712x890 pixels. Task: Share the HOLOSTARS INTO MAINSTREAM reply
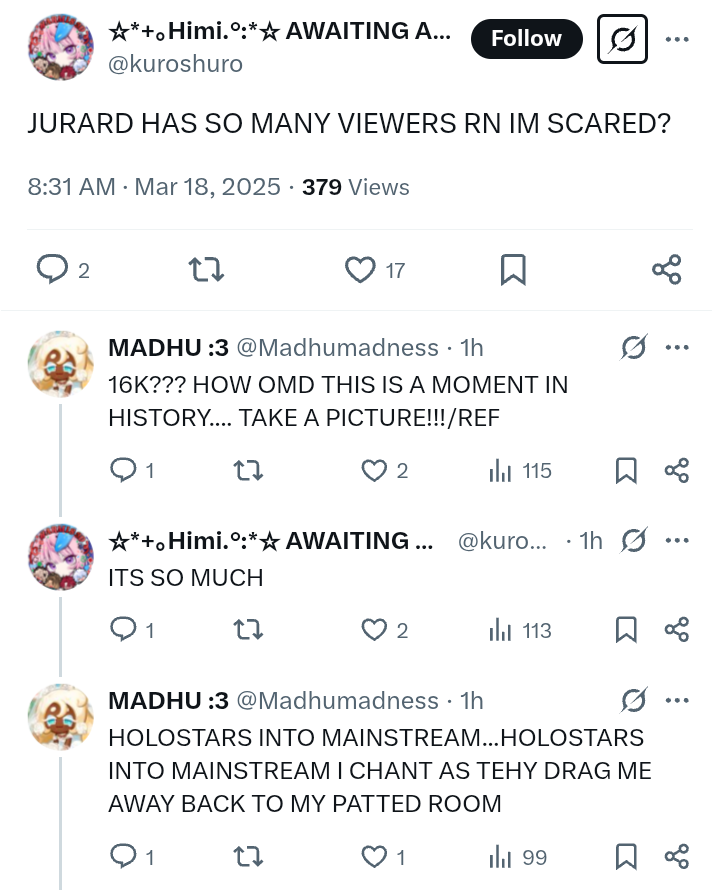tap(677, 857)
